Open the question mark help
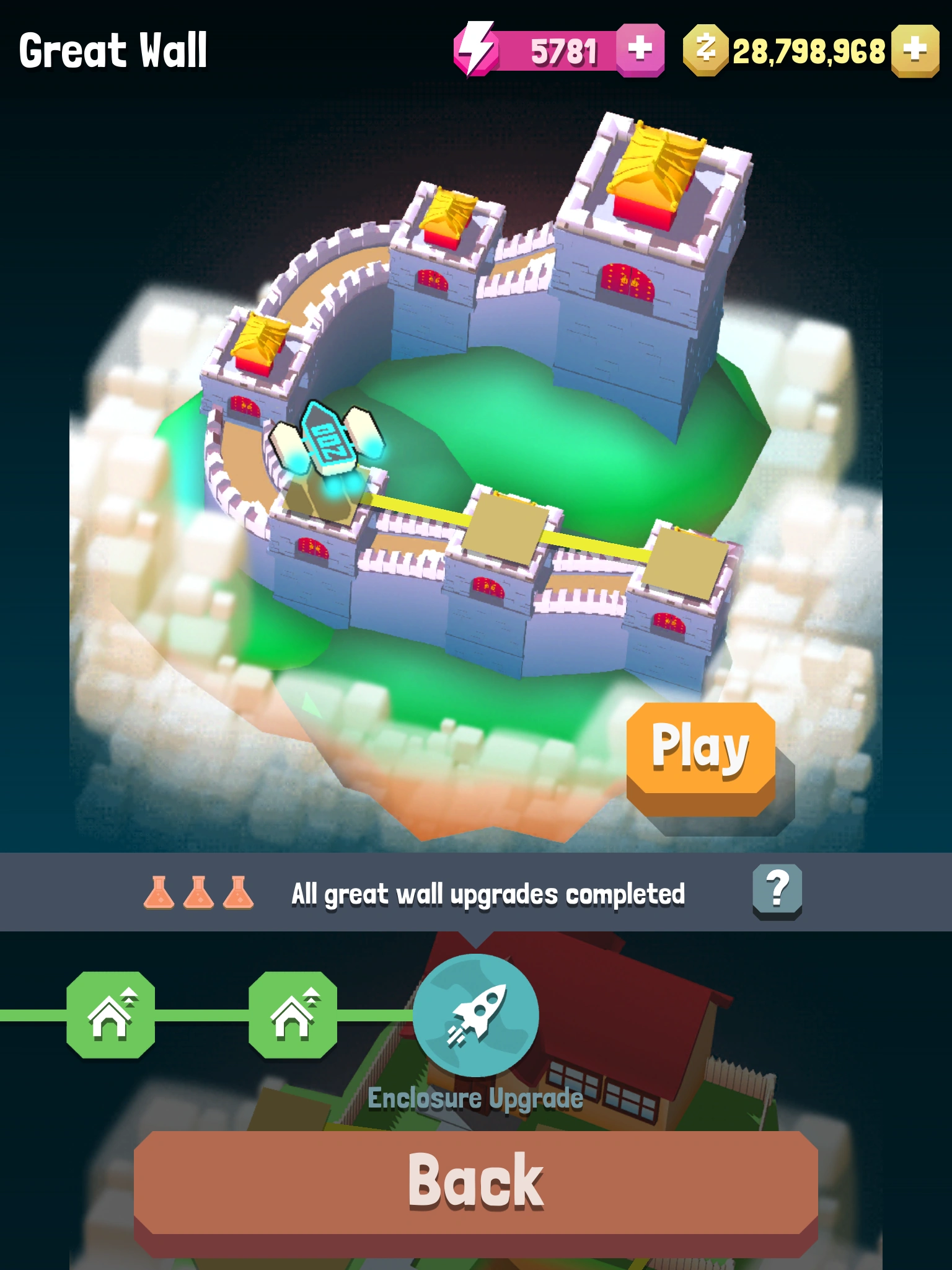This screenshot has width=952, height=1270. (777, 890)
